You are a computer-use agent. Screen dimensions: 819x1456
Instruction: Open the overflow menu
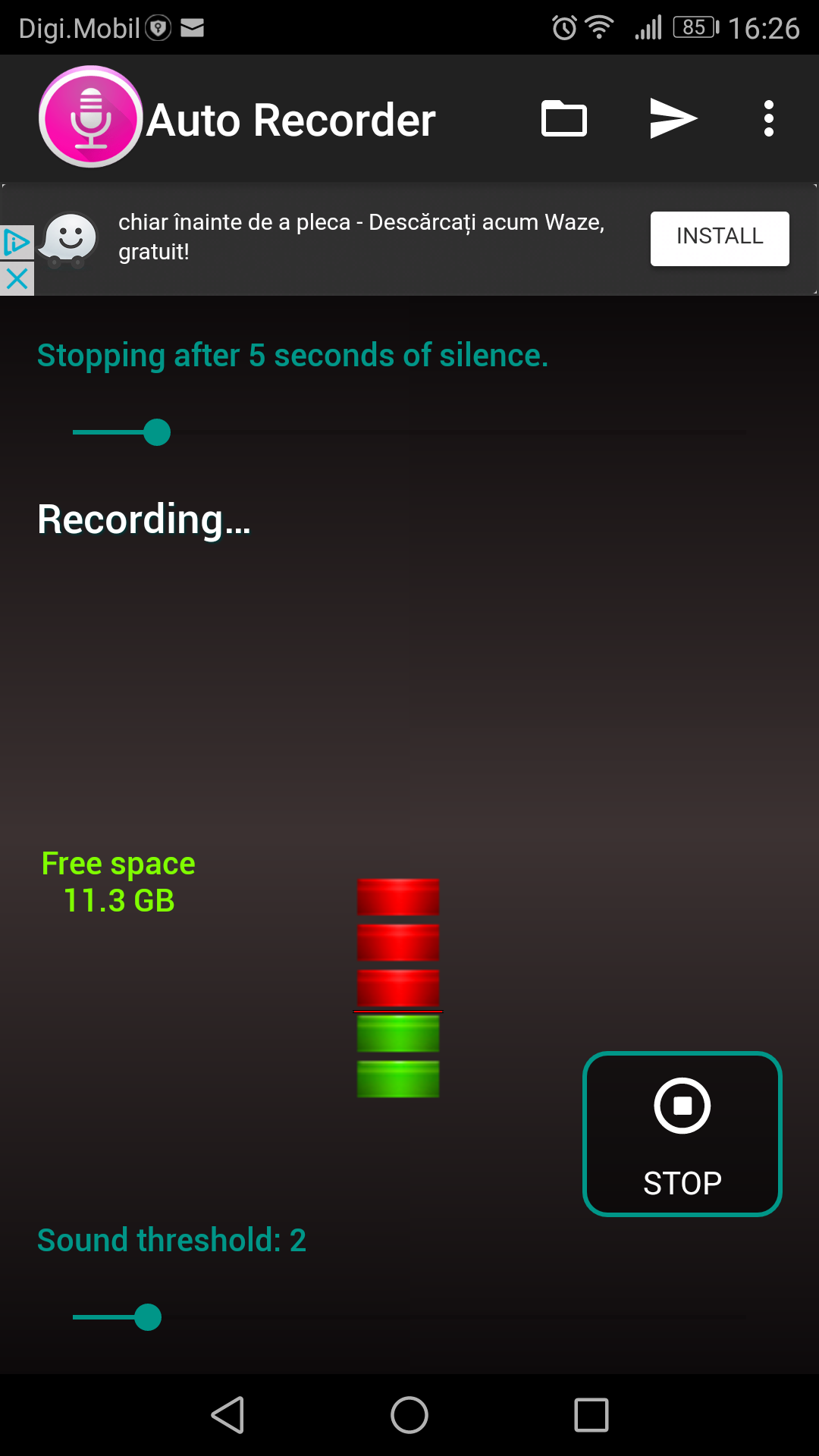(768, 119)
